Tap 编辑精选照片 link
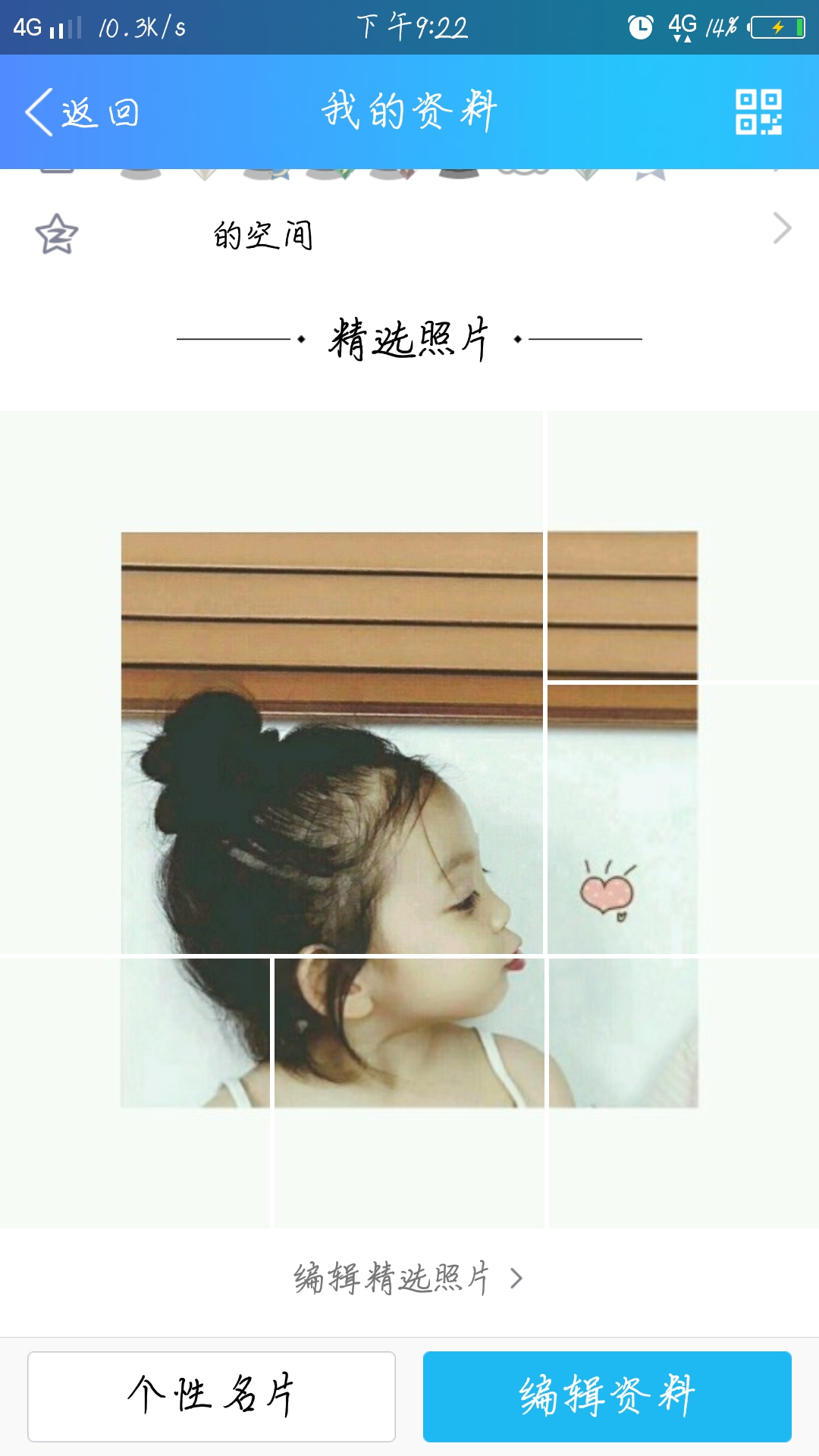The image size is (819, 1456). coord(408,1279)
